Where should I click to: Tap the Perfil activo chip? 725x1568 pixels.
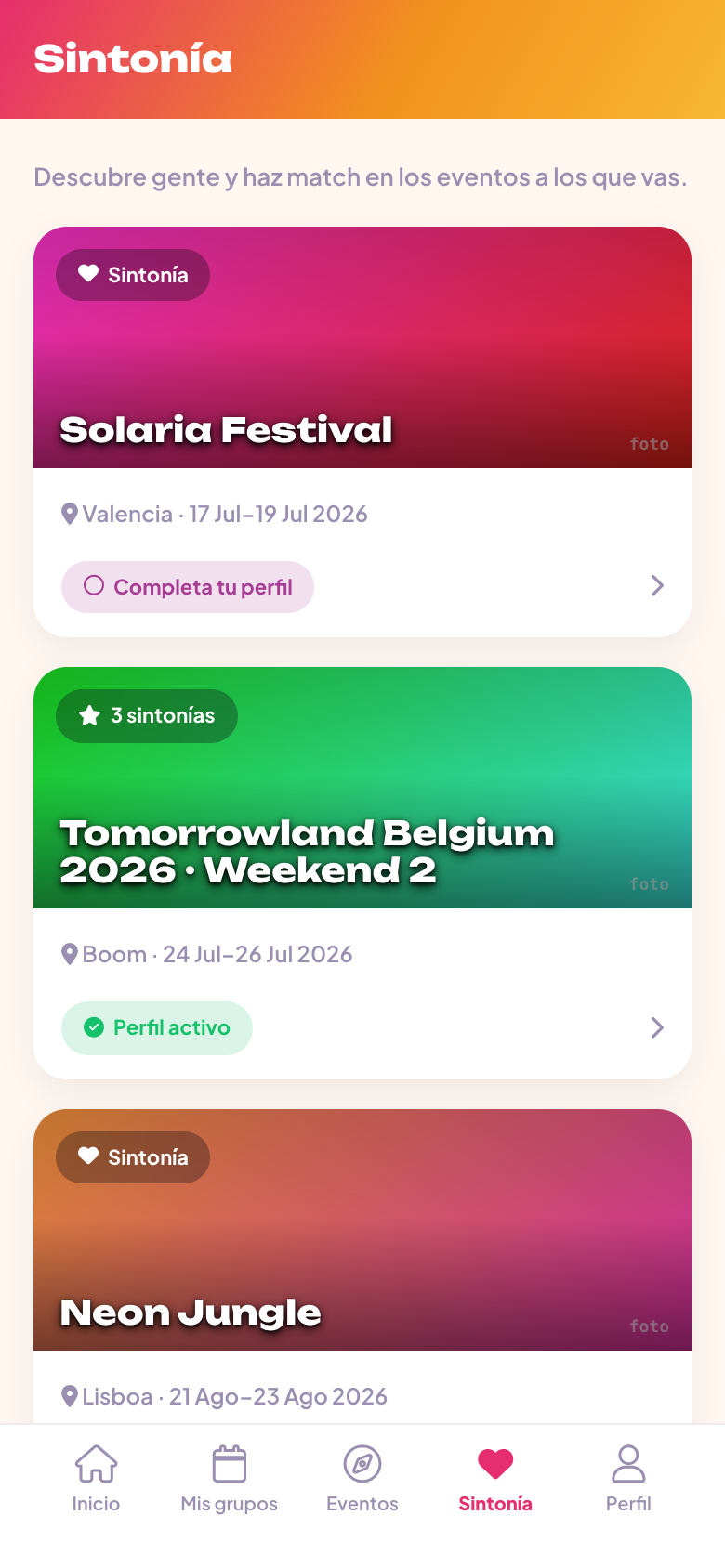pos(157,1027)
